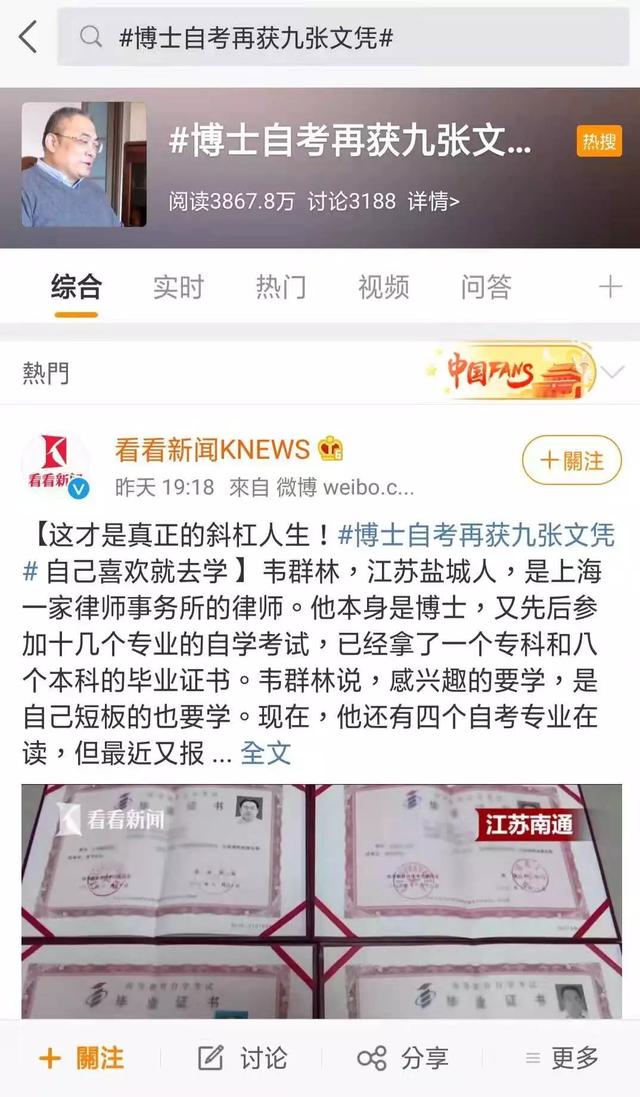
Task: Open 更多 options in bottom bar
Action: point(562,1058)
